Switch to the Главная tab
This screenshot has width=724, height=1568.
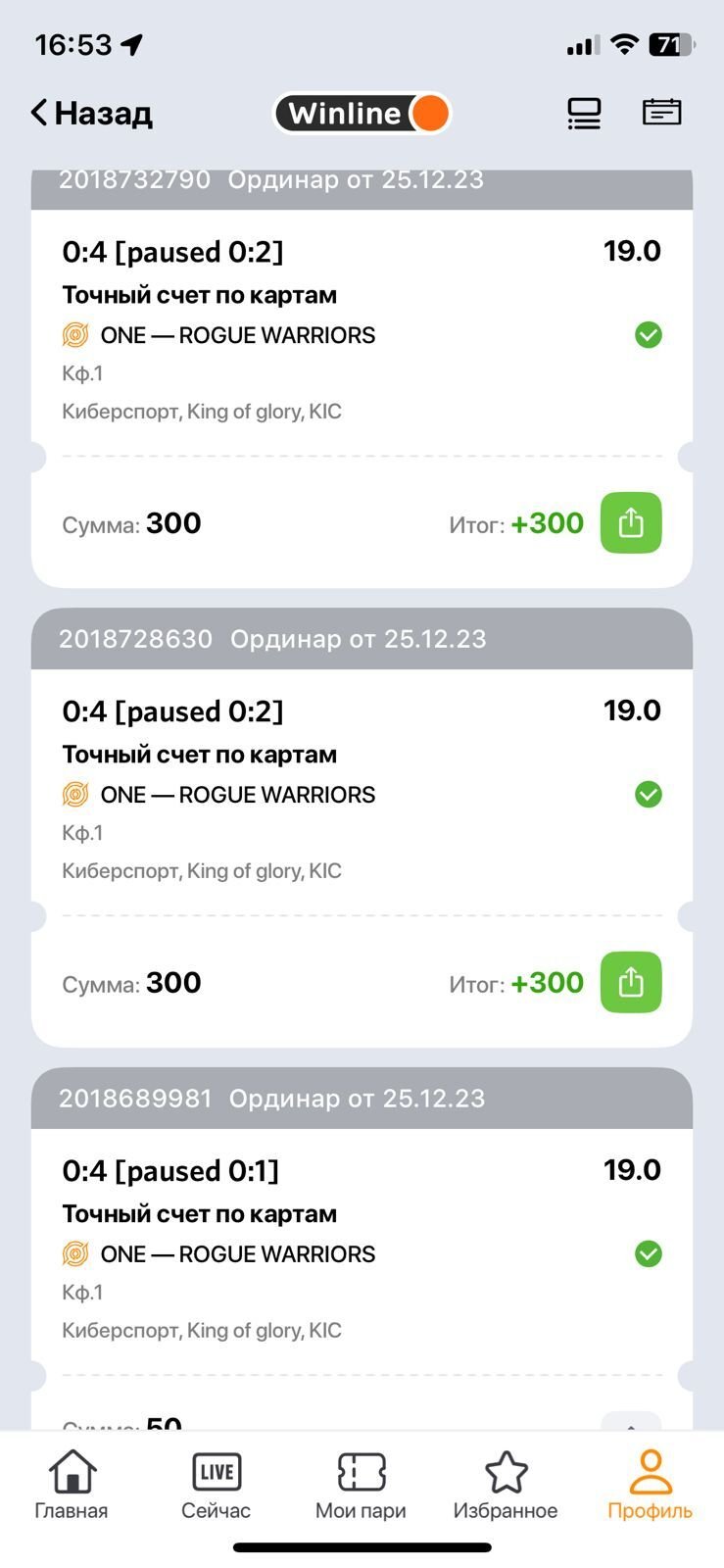coord(72,1485)
